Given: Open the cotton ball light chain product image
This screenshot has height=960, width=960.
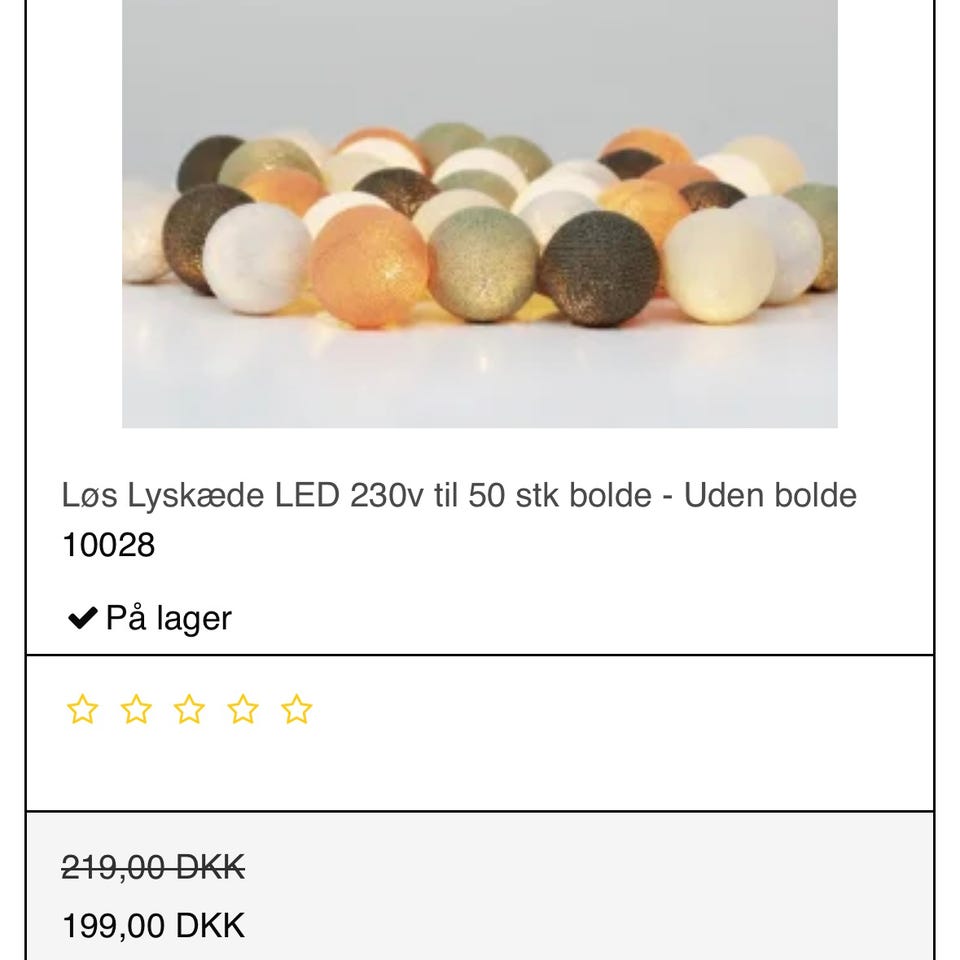Looking at the screenshot, I should pyautogui.click(x=480, y=214).
